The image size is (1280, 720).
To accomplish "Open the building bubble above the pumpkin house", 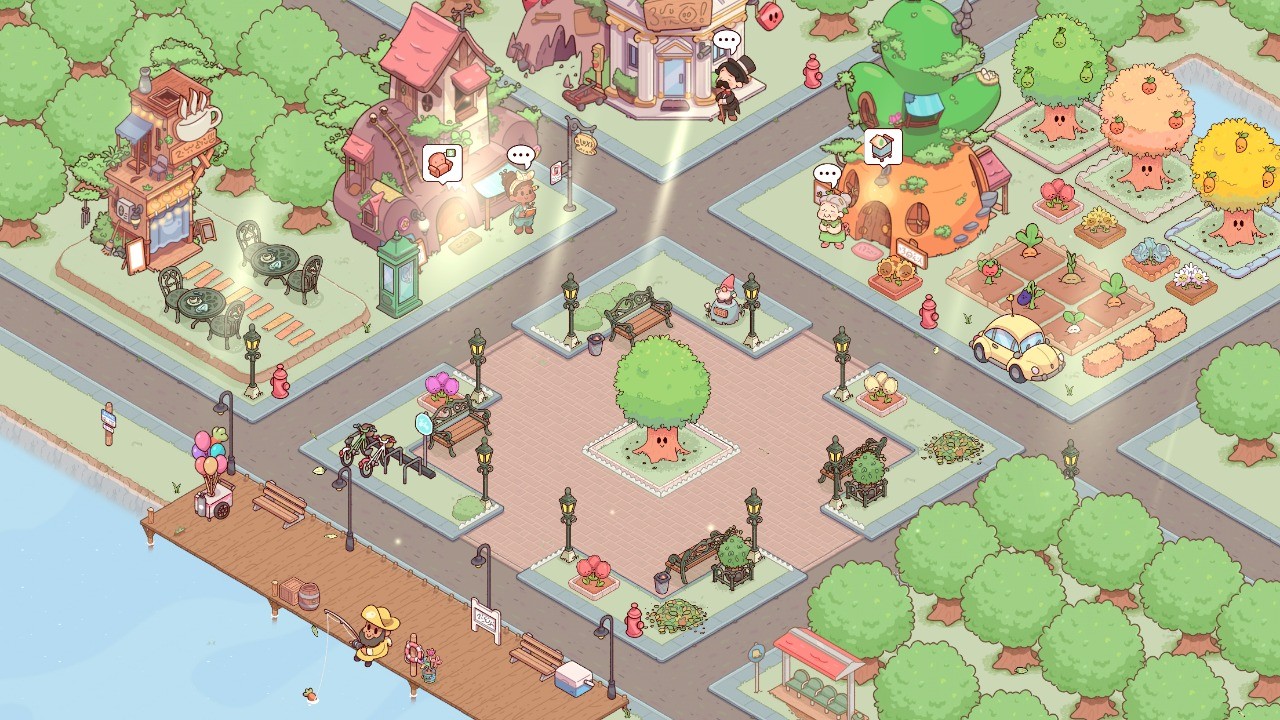I will tap(883, 147).
